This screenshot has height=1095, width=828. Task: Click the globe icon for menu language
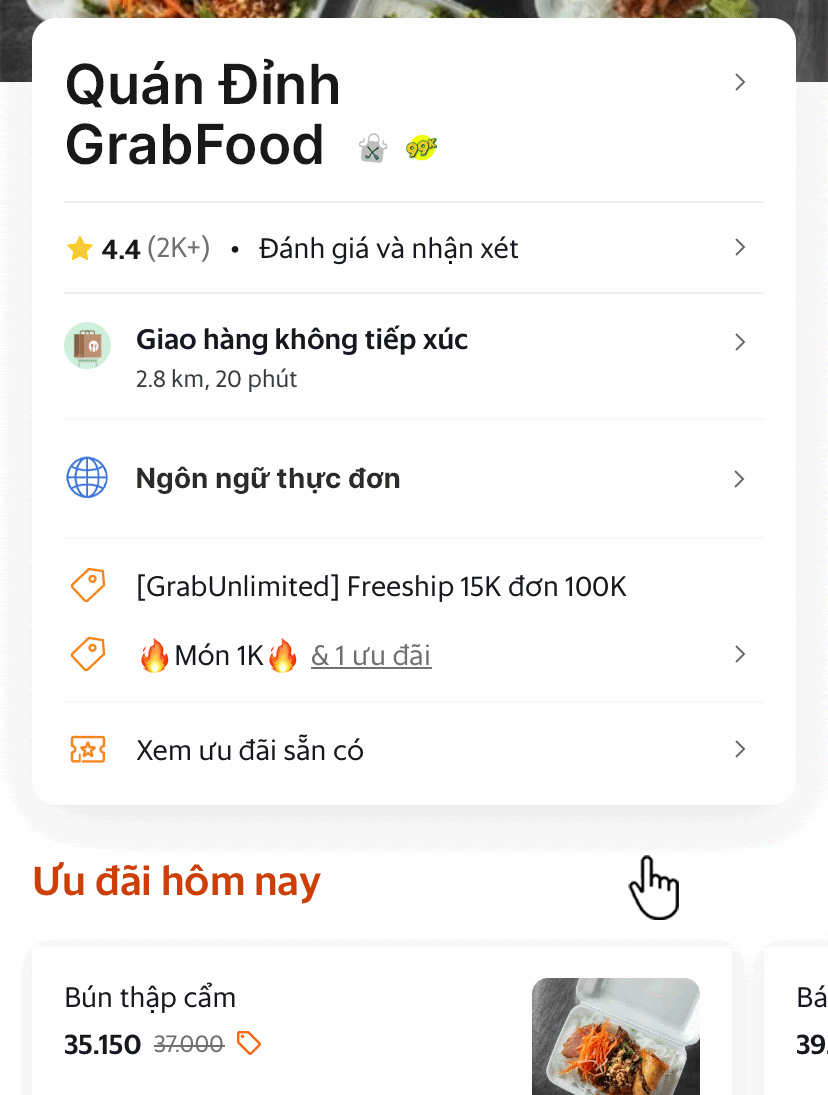87,478
